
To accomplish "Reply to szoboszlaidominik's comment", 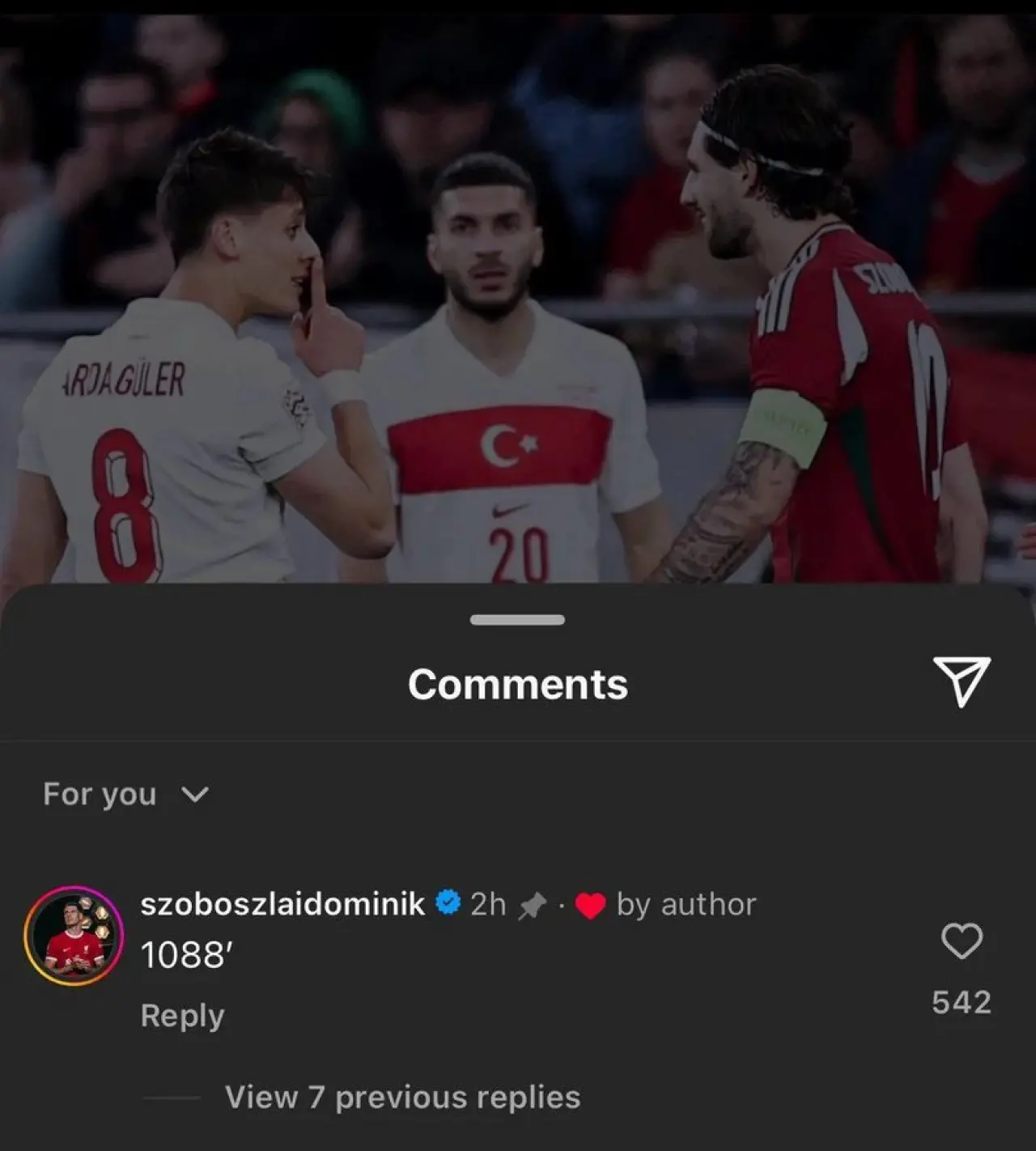I will click(182, 1015).
